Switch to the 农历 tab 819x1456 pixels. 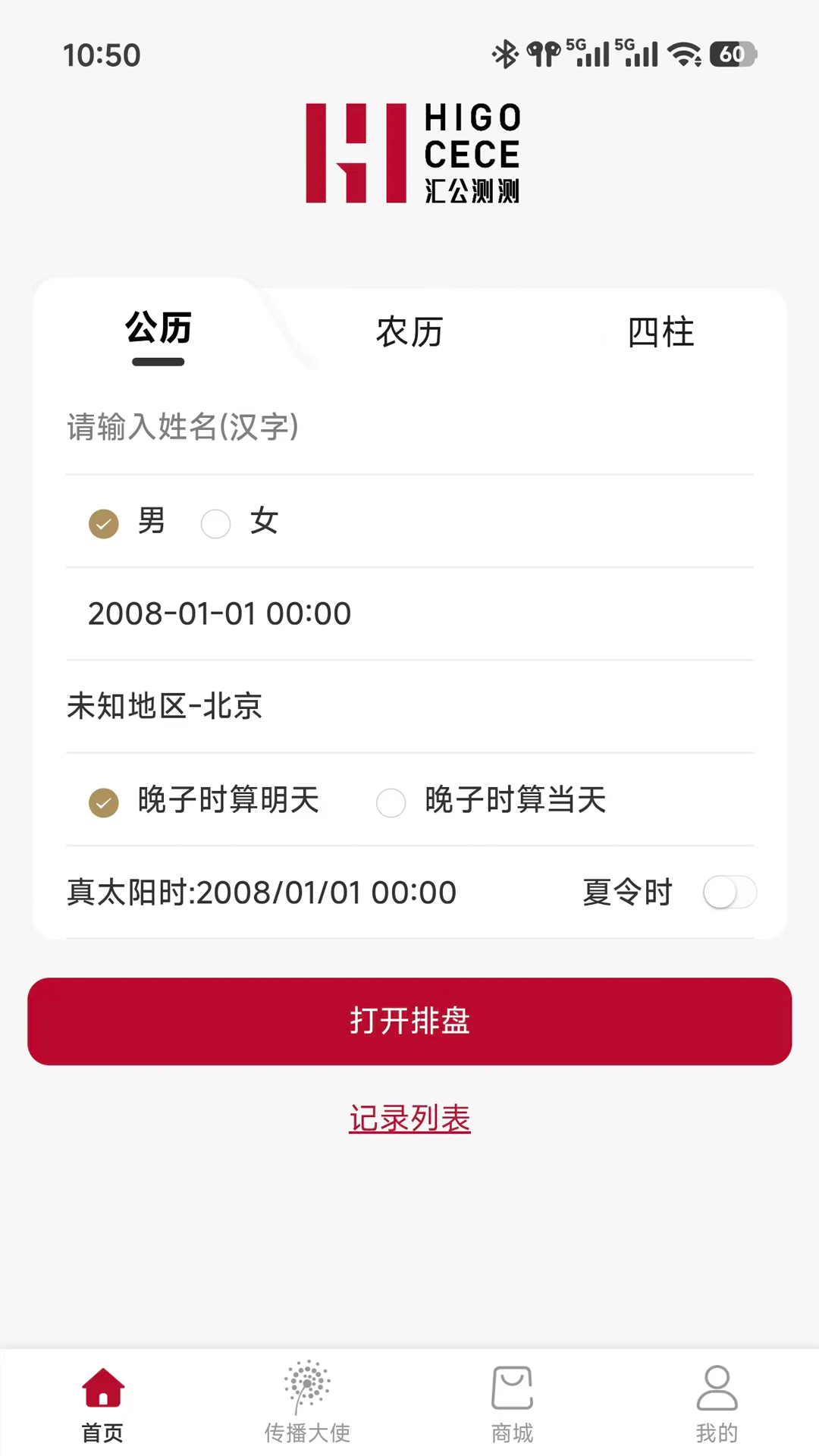(409, 331)
